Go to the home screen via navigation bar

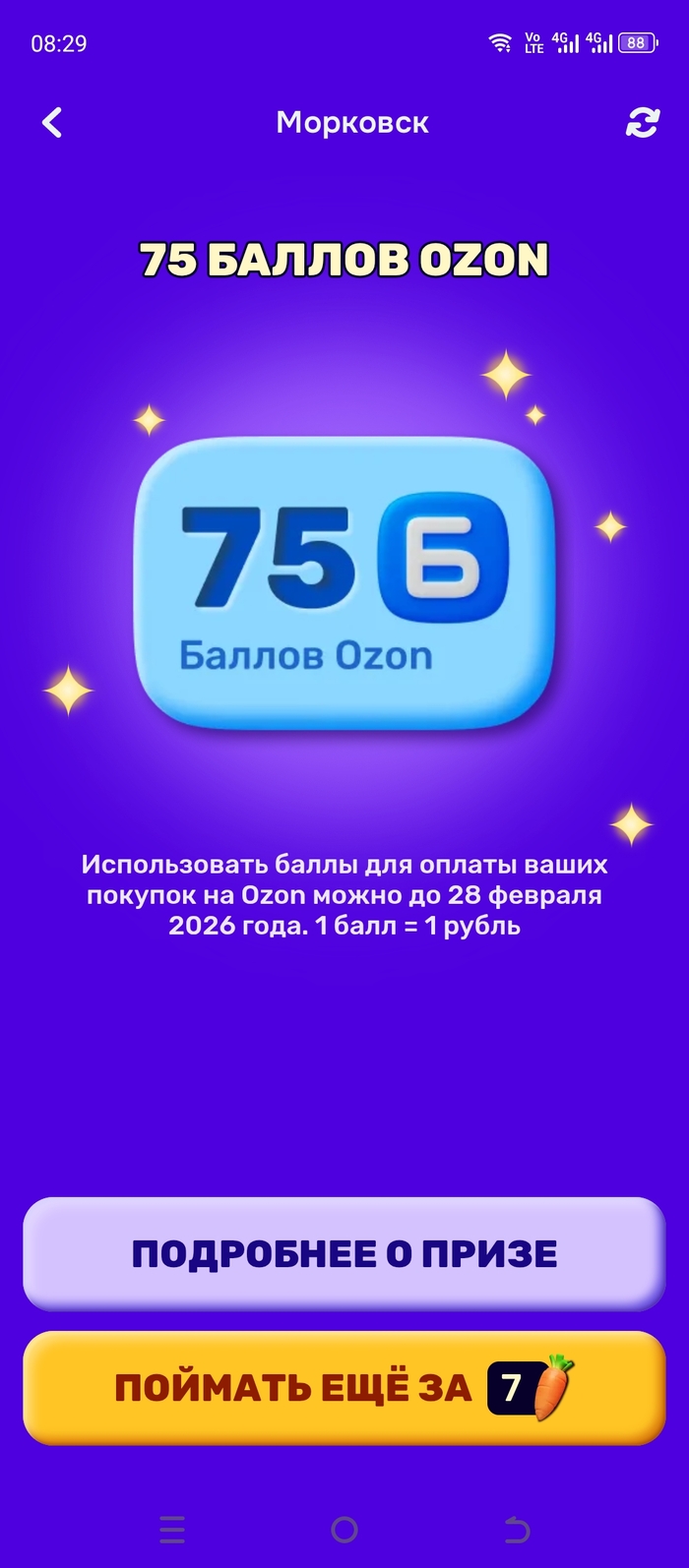[344, 1529]
